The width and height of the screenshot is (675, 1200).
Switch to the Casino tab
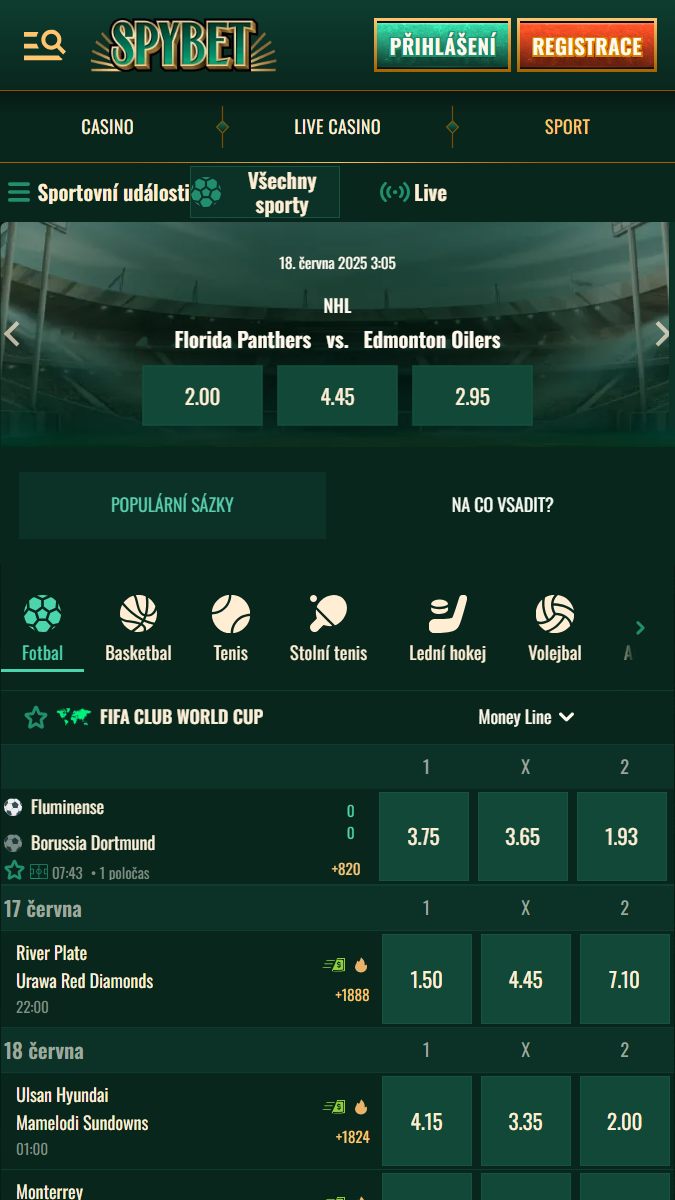tap(107, 127)
